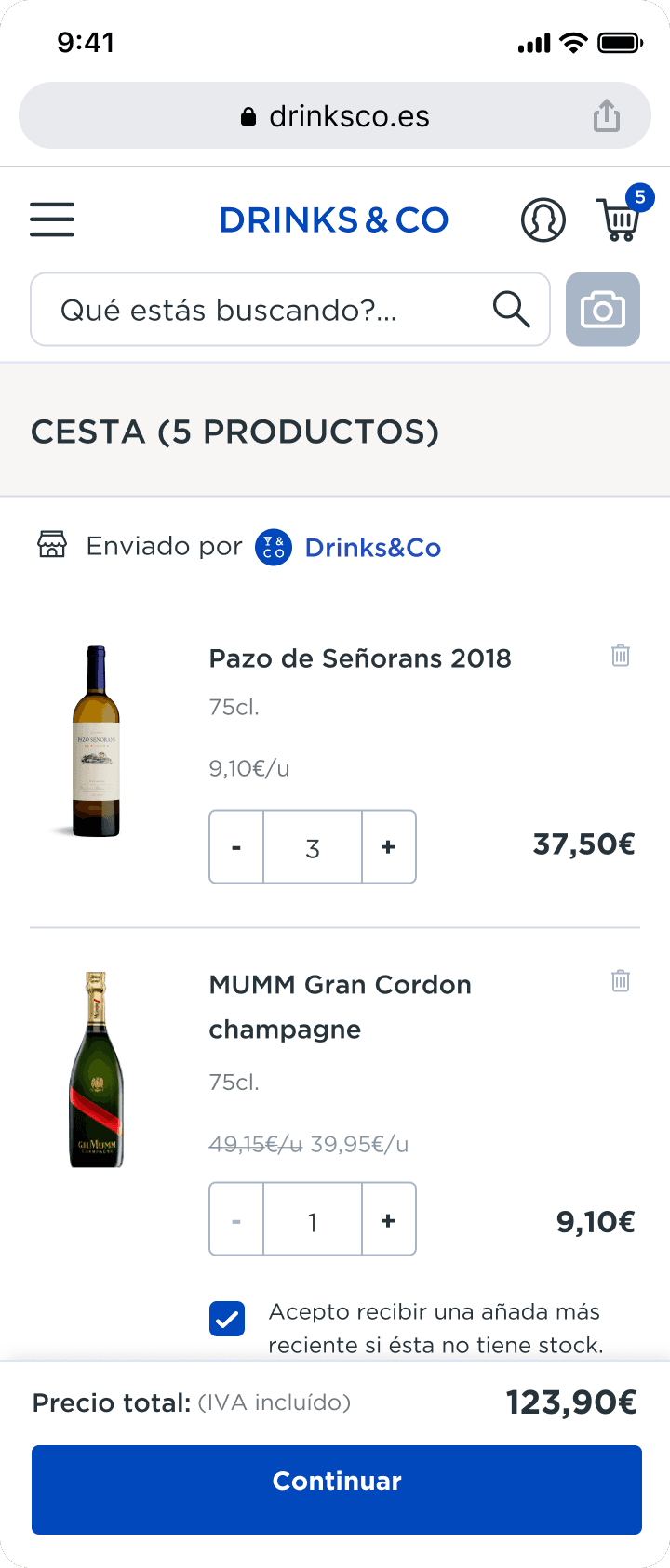Share the page from the address bar
This screenshot has width=670, height=1568.
click(607, 116)
